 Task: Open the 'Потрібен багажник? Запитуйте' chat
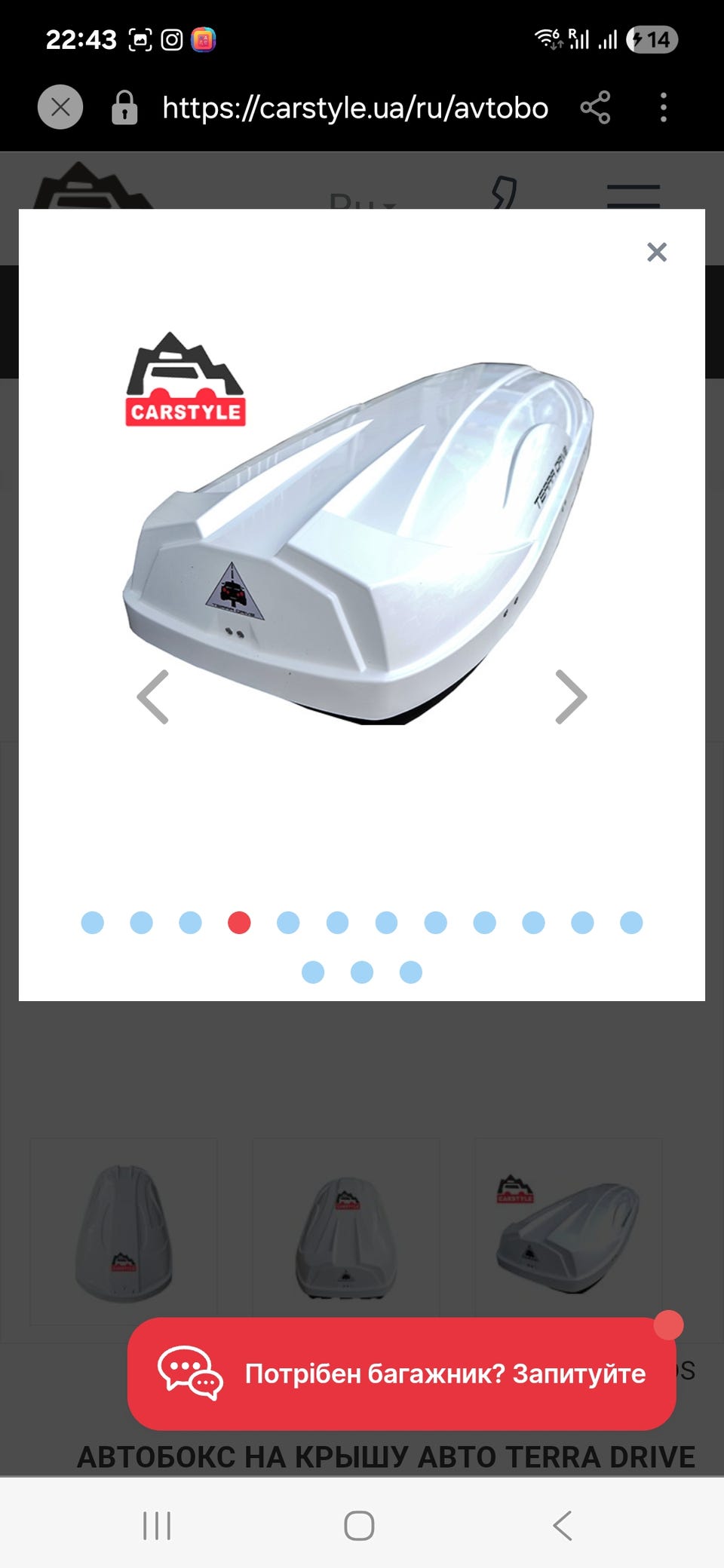[401, 1374]
